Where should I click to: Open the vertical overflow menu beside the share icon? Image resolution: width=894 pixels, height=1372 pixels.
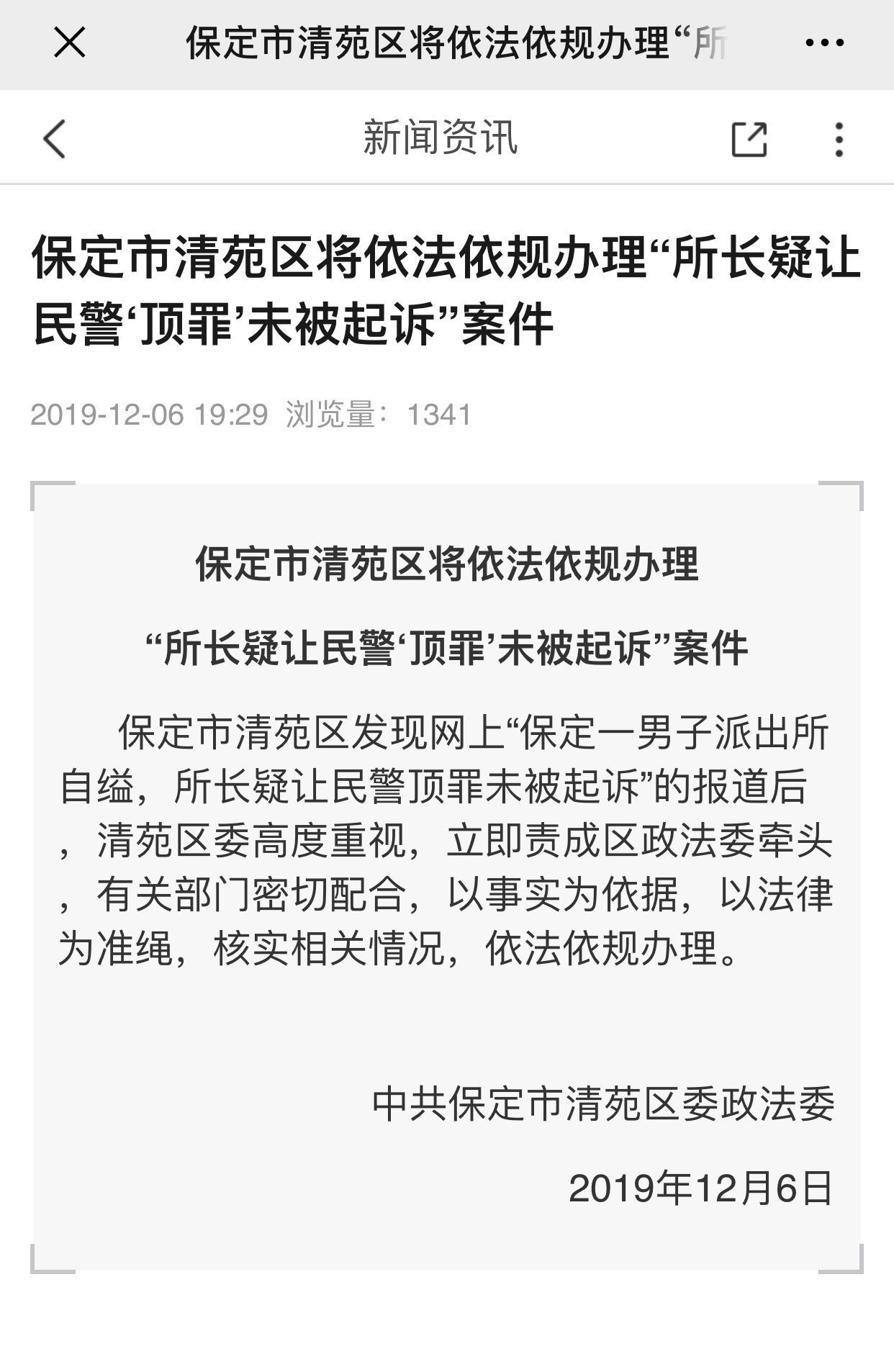(839, 139)
